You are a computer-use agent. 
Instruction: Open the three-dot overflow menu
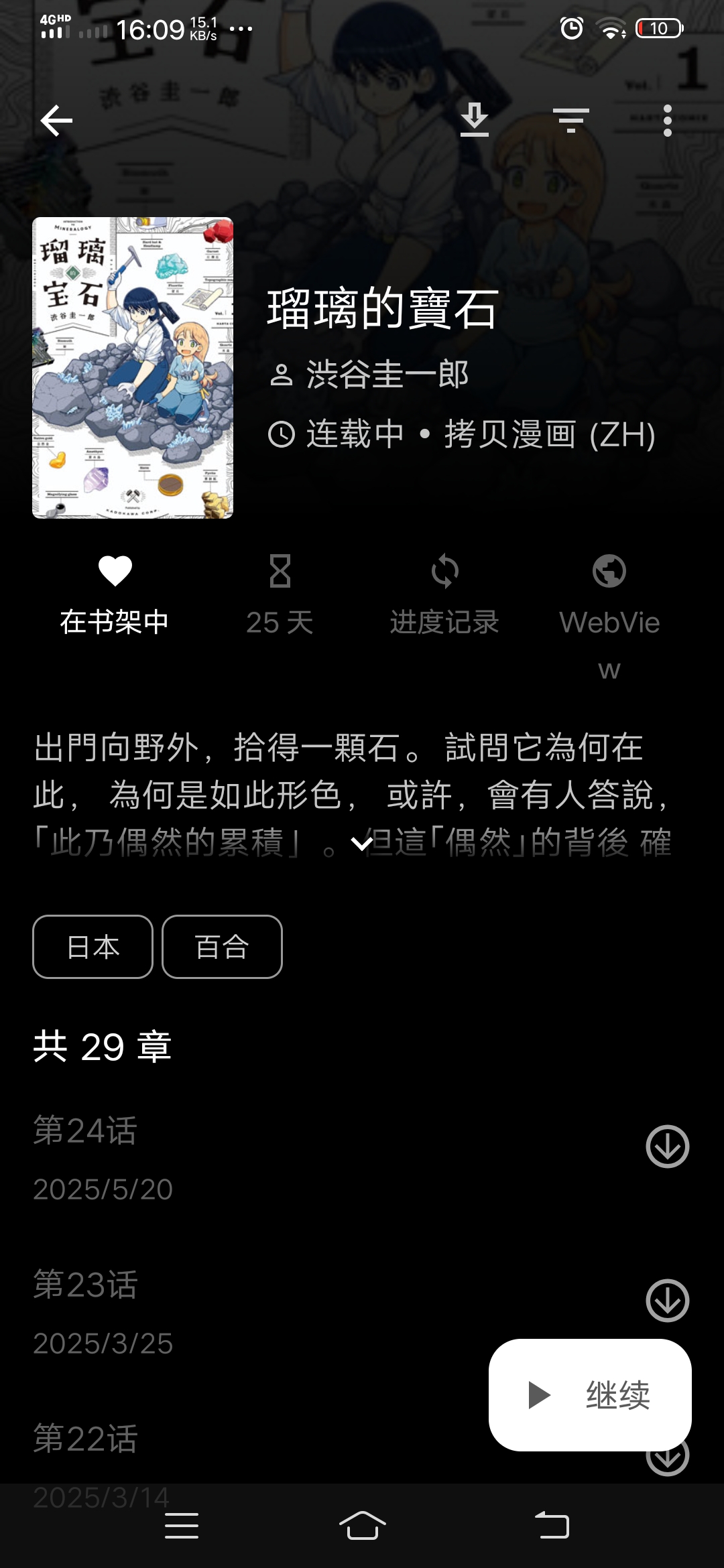coord(667,121)
